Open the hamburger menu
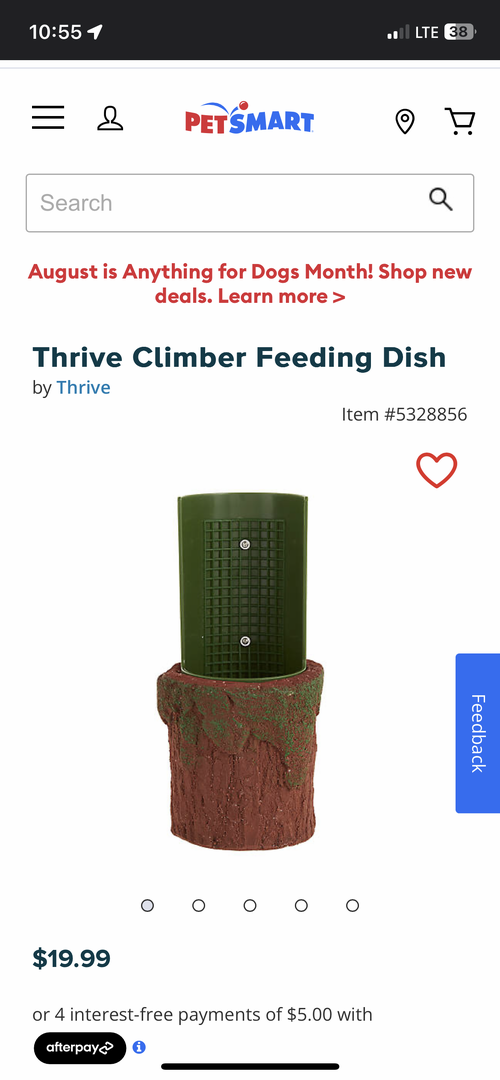This screenshot has height=1080, width=500. pyautogui.click(x=48, y=118)
